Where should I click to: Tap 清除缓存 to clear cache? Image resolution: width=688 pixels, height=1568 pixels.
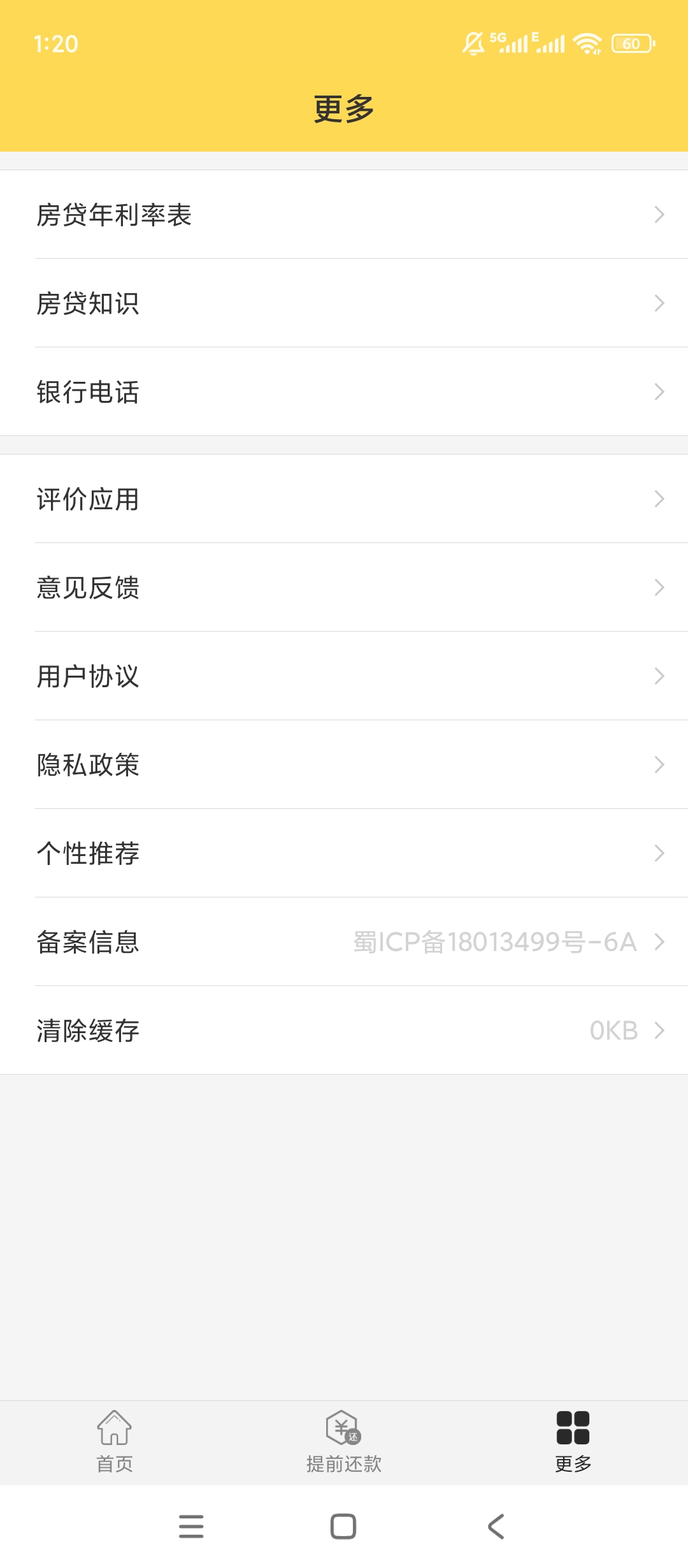coord(344,1031)
